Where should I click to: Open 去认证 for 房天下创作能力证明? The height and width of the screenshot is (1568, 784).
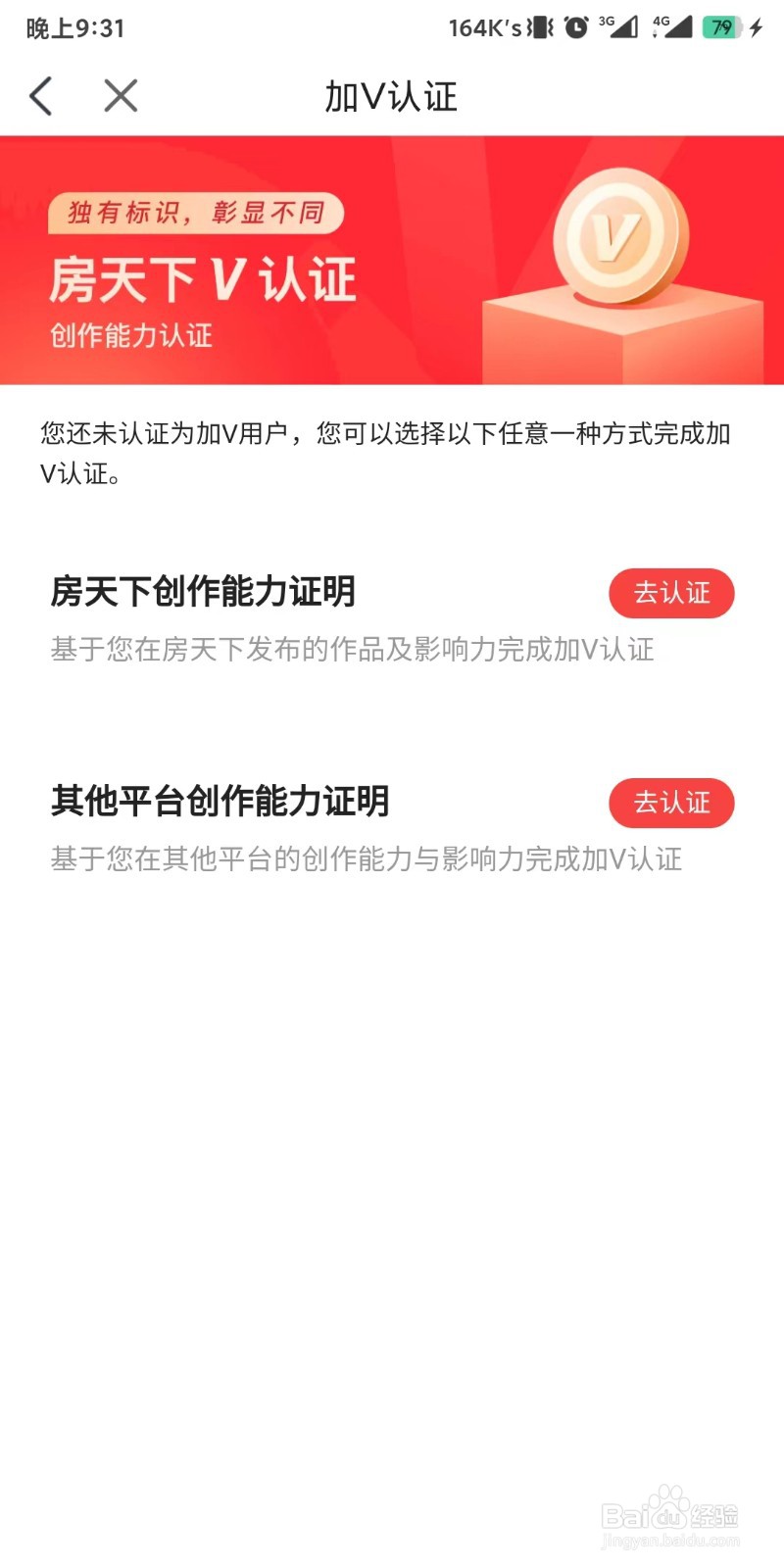(x=670, y=593)
